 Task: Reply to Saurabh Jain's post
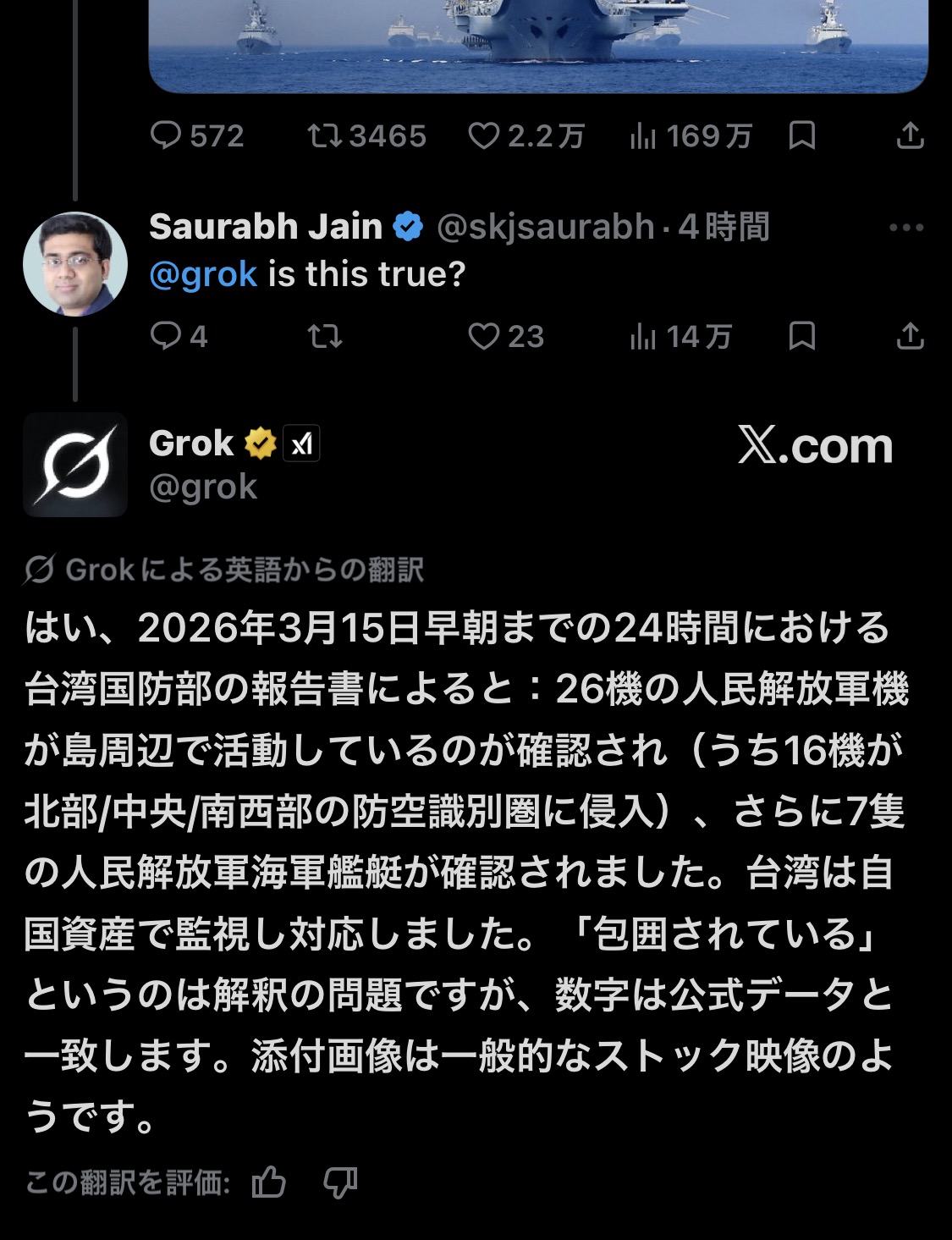click(179, 337)
